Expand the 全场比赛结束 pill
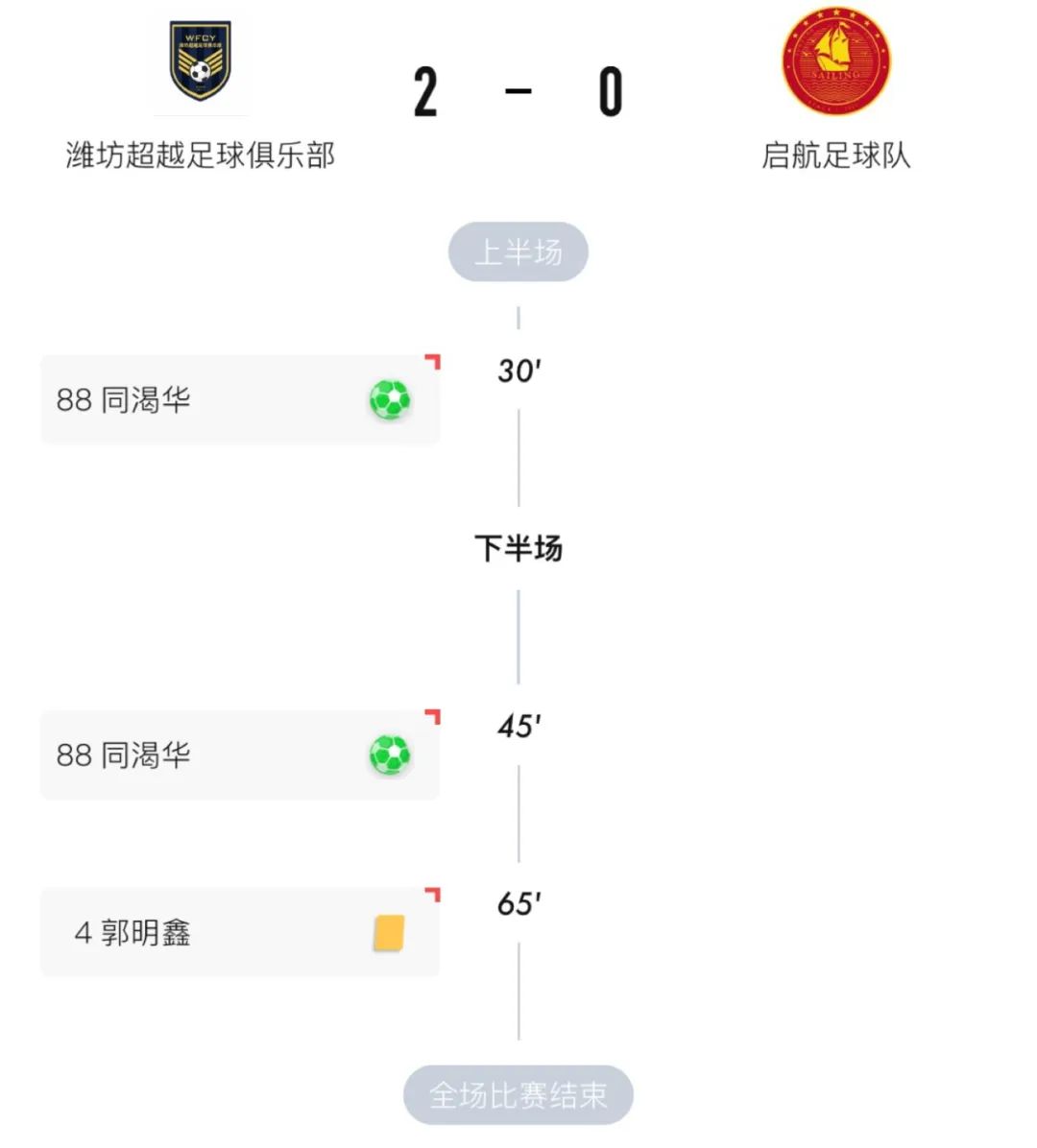 tap(518, 1092)
